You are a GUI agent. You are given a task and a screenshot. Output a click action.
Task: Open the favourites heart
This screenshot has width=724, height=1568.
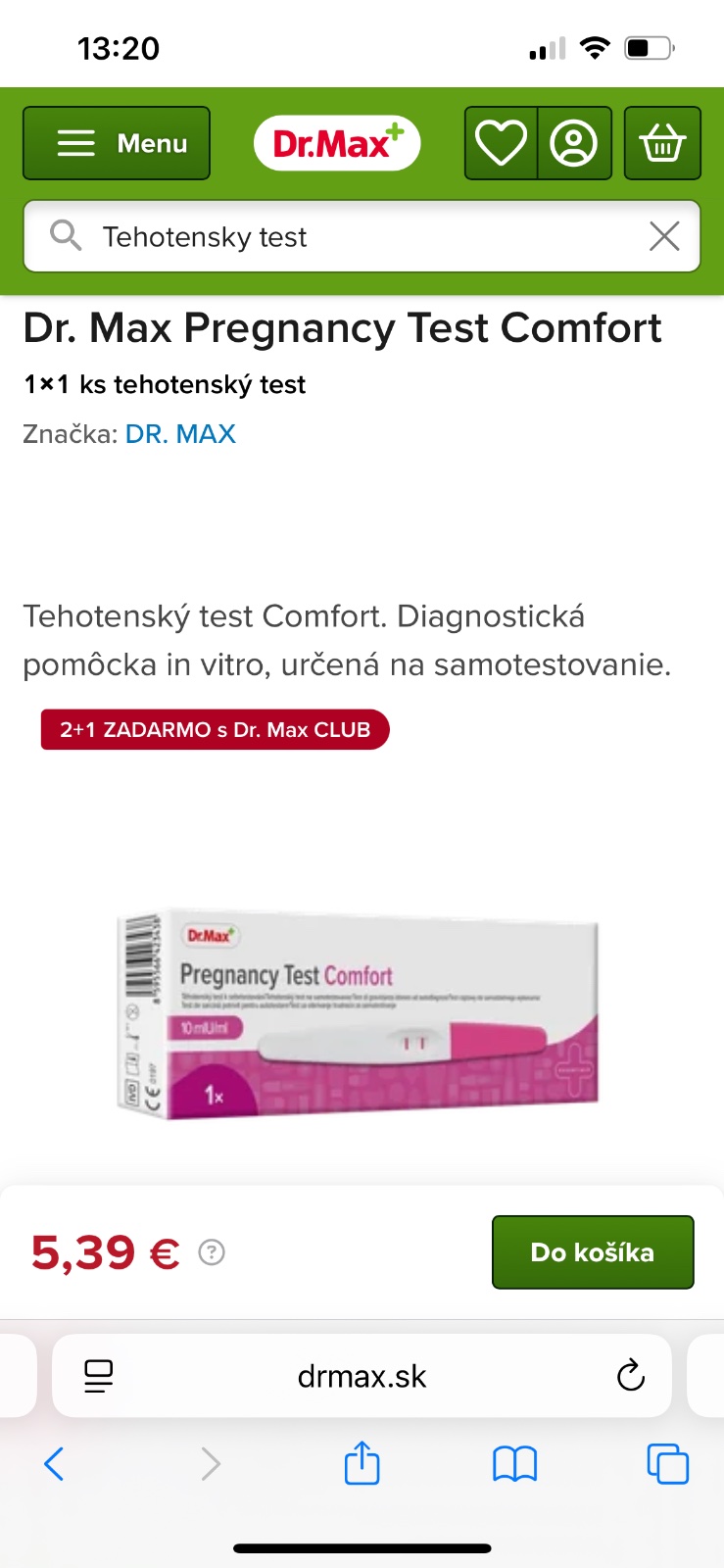click(501, 143)
